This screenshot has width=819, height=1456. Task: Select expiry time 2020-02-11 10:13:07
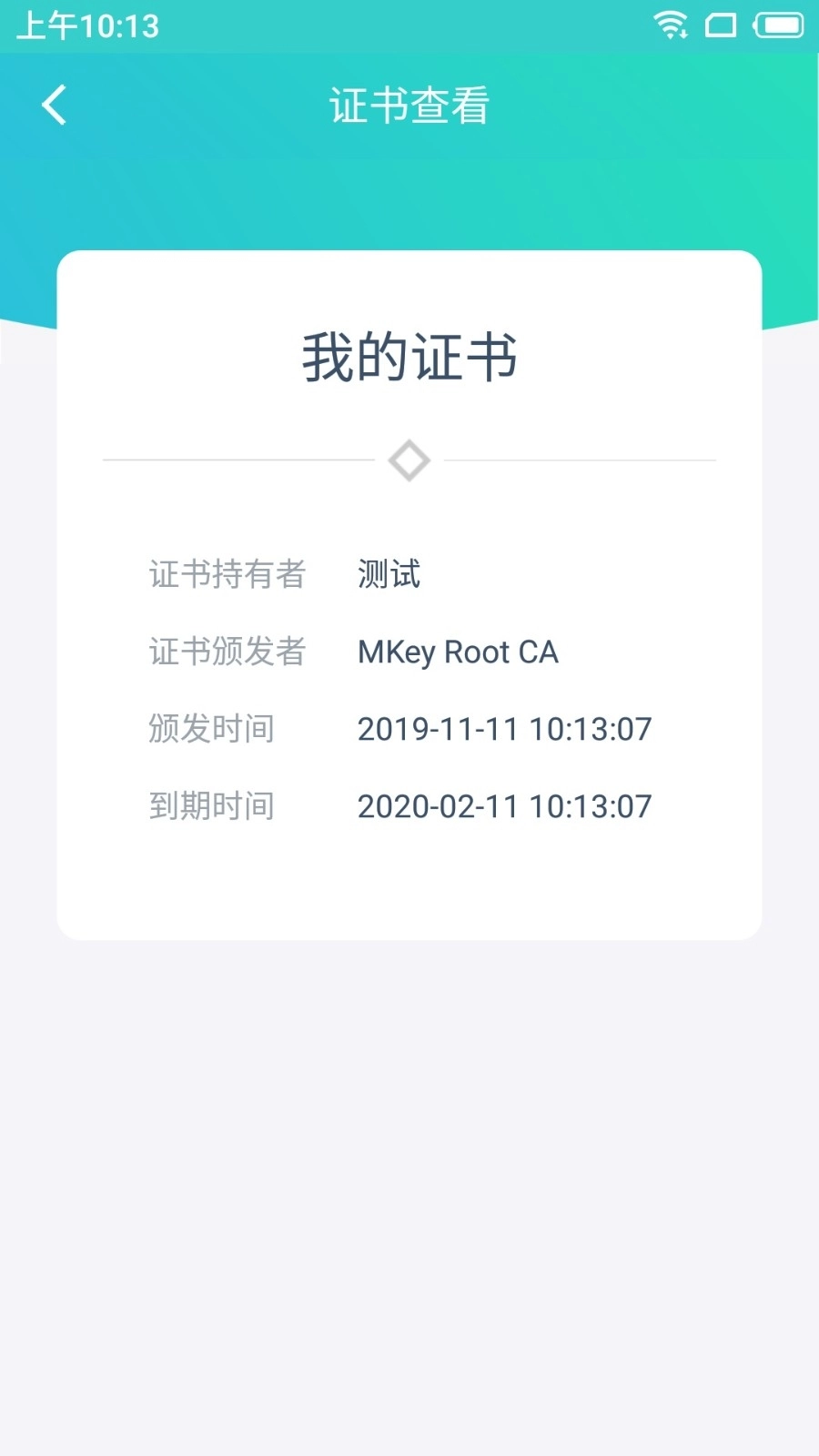[x=506, y=805]
